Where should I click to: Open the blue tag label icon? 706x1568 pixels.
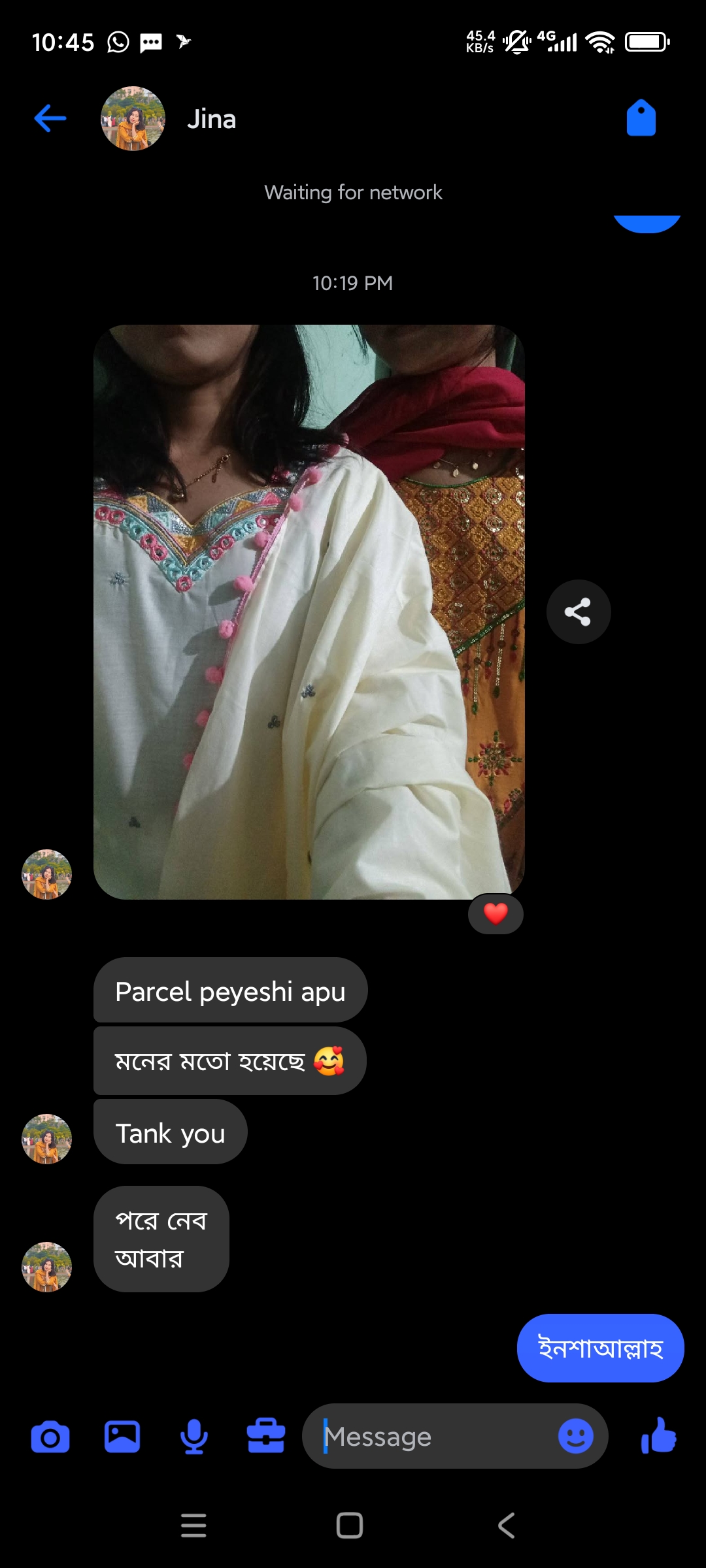click(x=641, y=118)
